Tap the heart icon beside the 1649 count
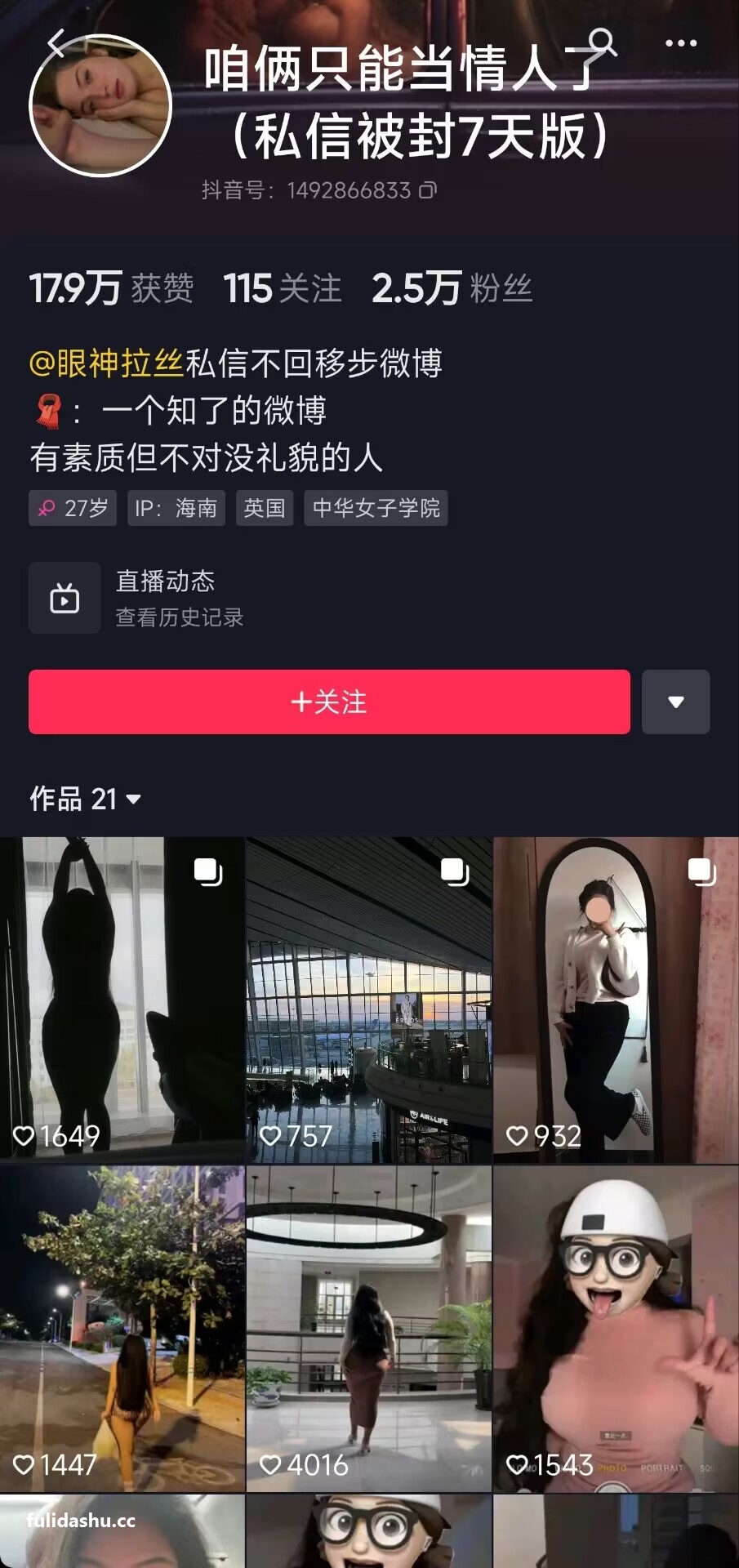 [x=24, y=1135]
